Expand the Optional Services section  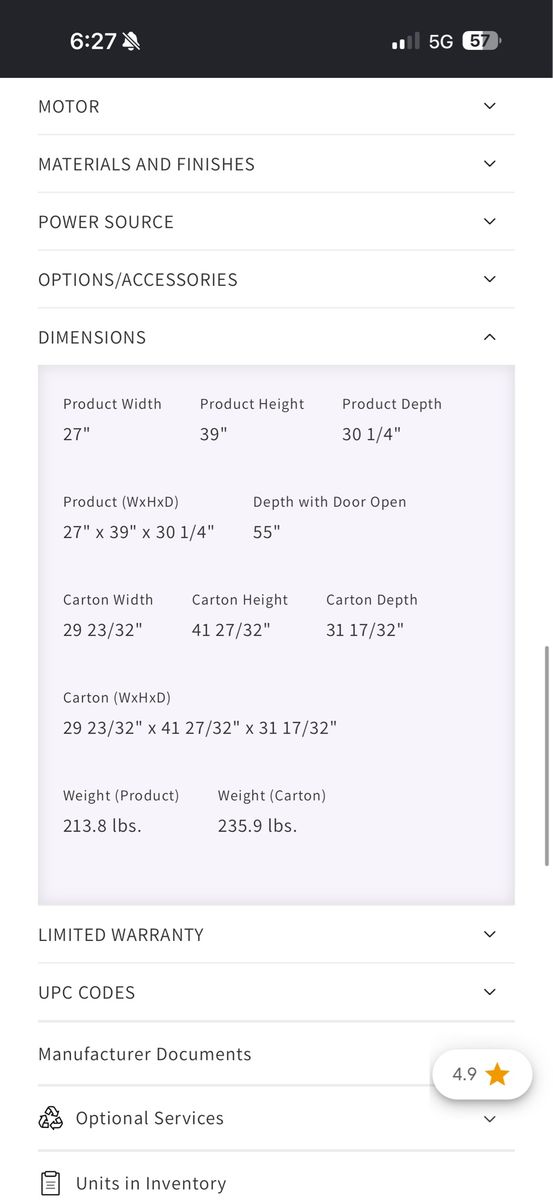[x=276, y=1118]
